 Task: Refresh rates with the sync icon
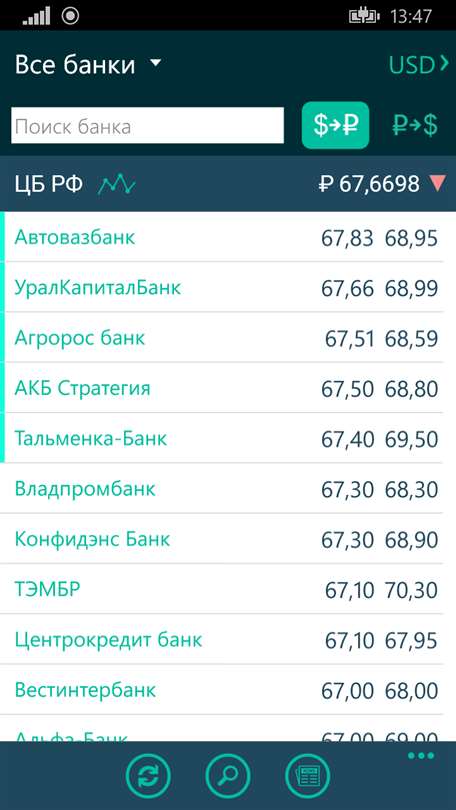[x=148, y=776]
